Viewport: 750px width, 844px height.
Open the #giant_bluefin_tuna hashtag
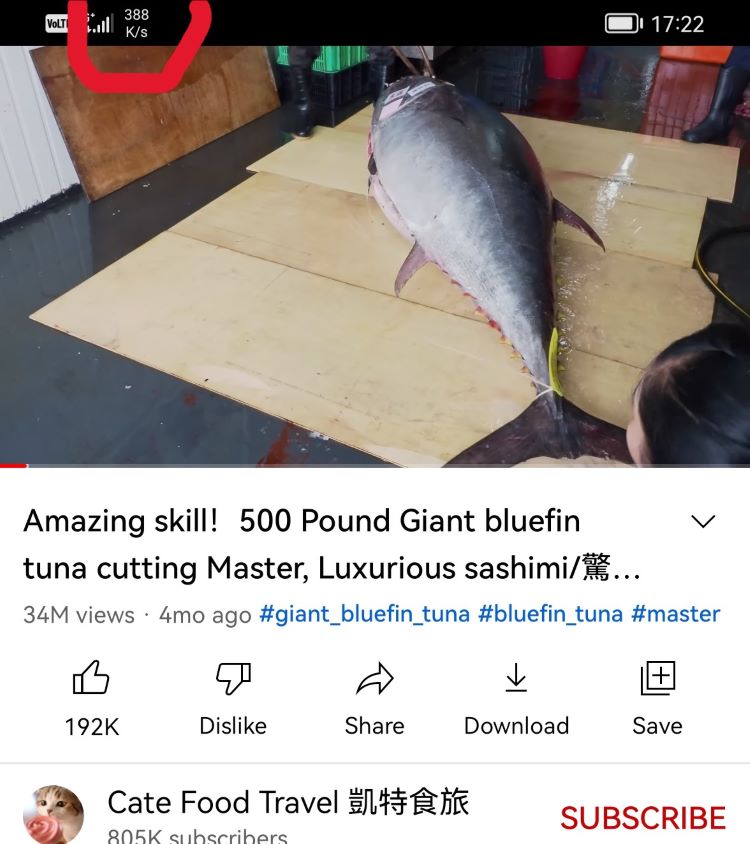(x=364, y=614)
